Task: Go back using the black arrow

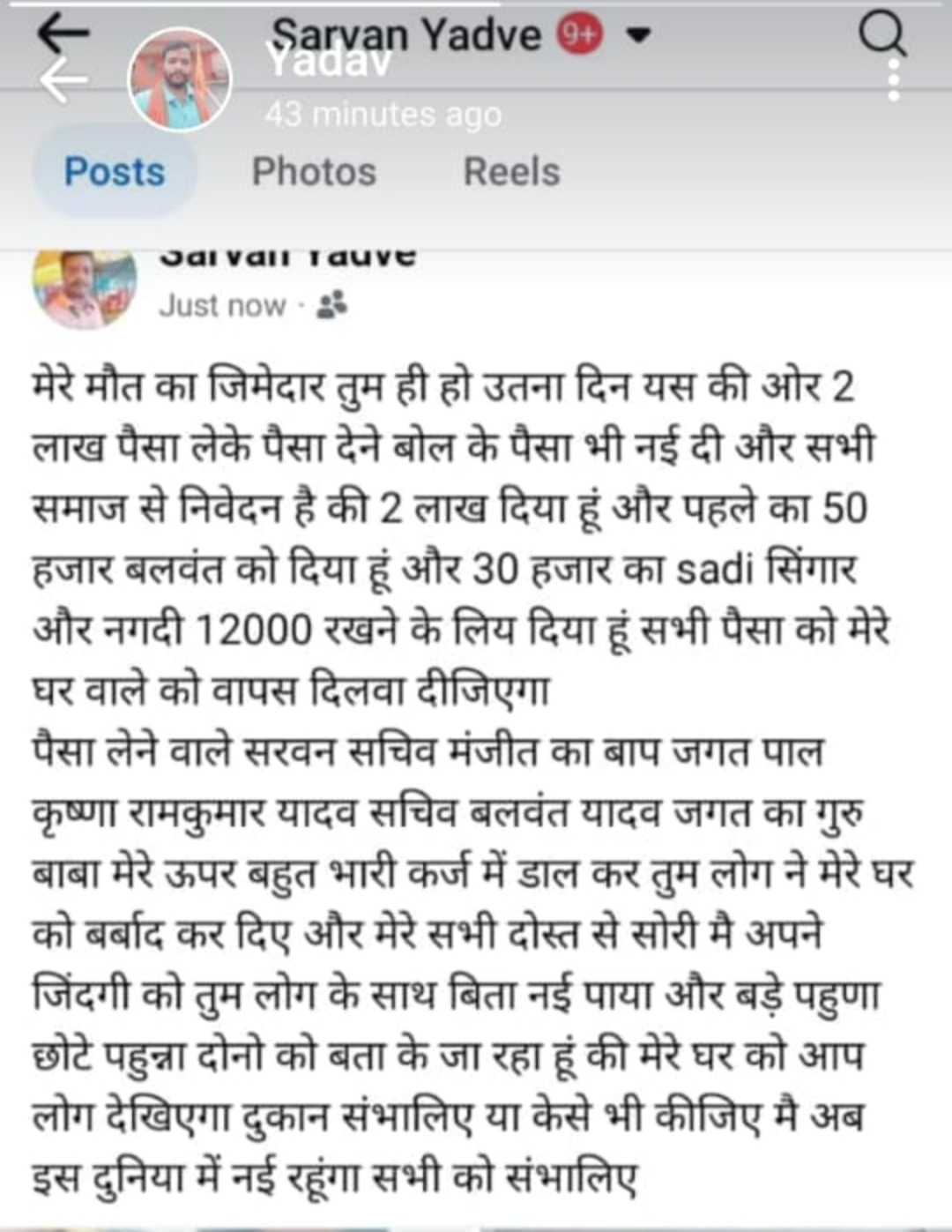Action: pyautogui.click(x=63, y=33)
